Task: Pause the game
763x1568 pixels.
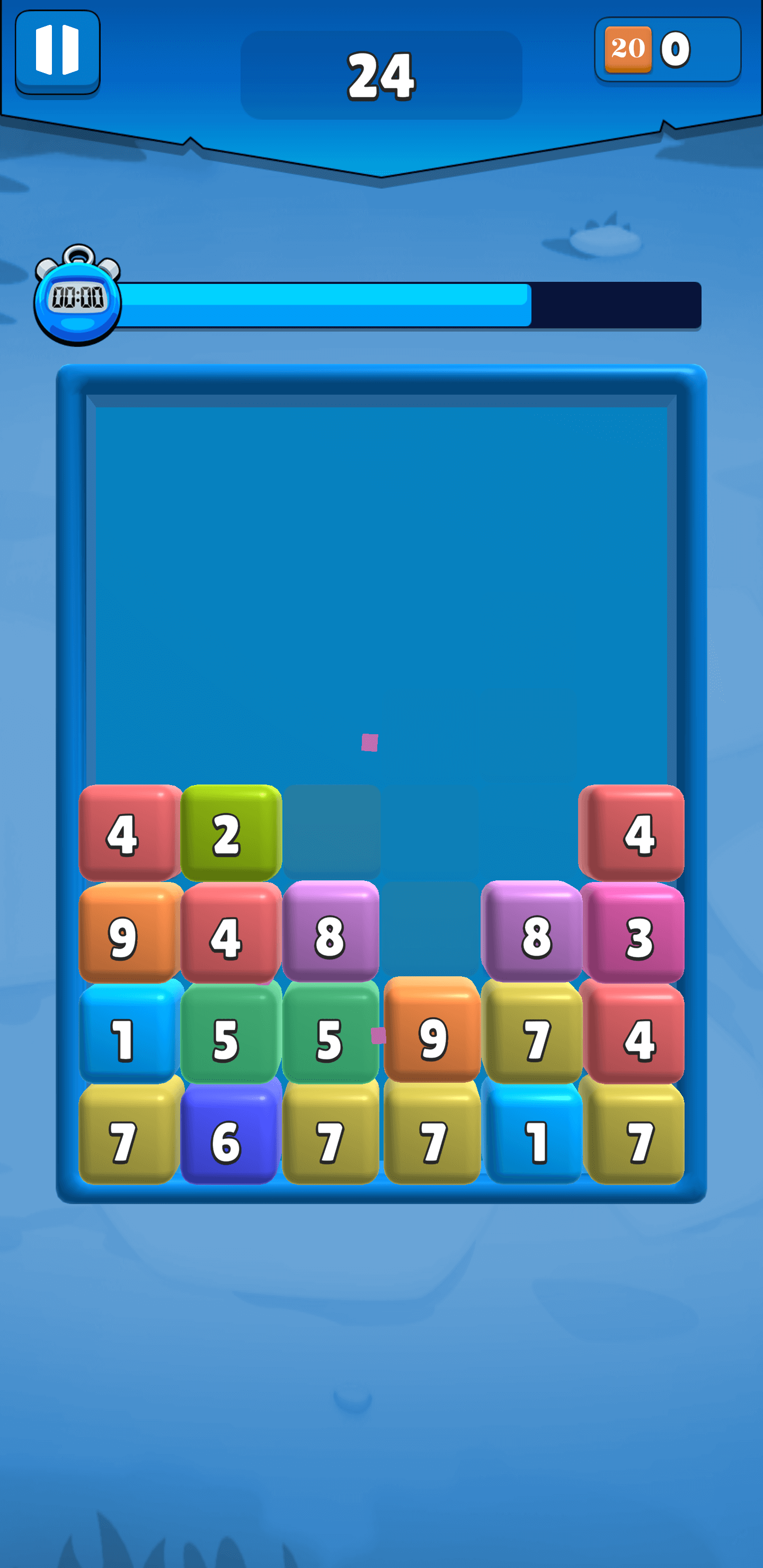Action: tap(57, 51)
